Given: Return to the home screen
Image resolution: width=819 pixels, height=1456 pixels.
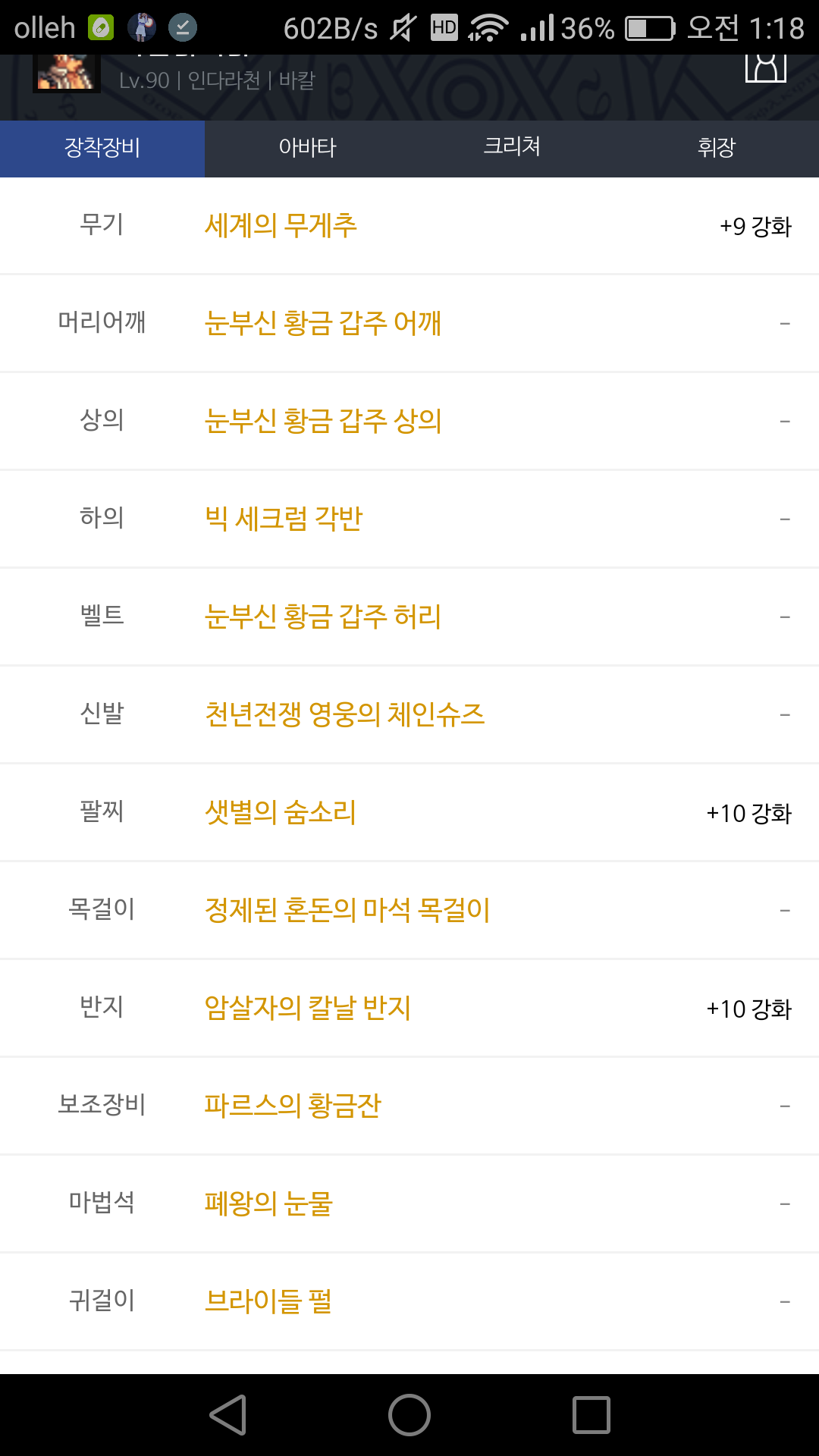Looking at the screenshot, I should (x=409, y=1415).
